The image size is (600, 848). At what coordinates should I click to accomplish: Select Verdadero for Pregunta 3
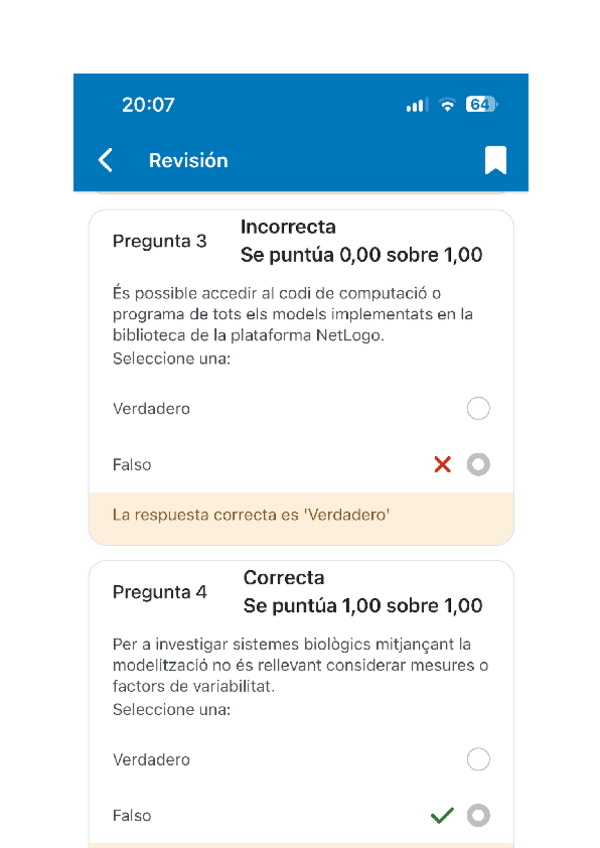[x=478, y=408]
